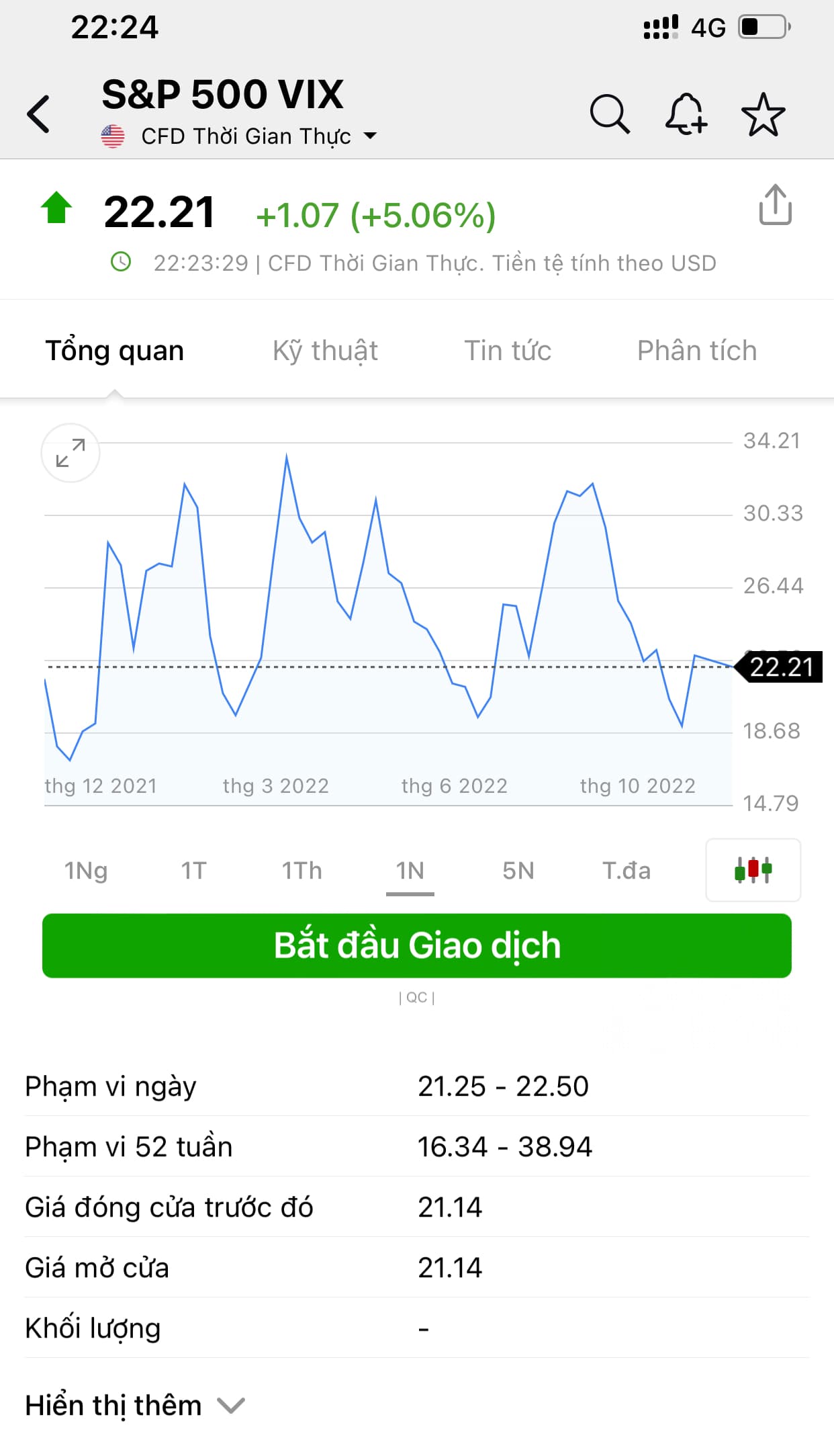Select the 1Th chart timeframe
Screen dimensions: 834x1456
coord(302,871)
